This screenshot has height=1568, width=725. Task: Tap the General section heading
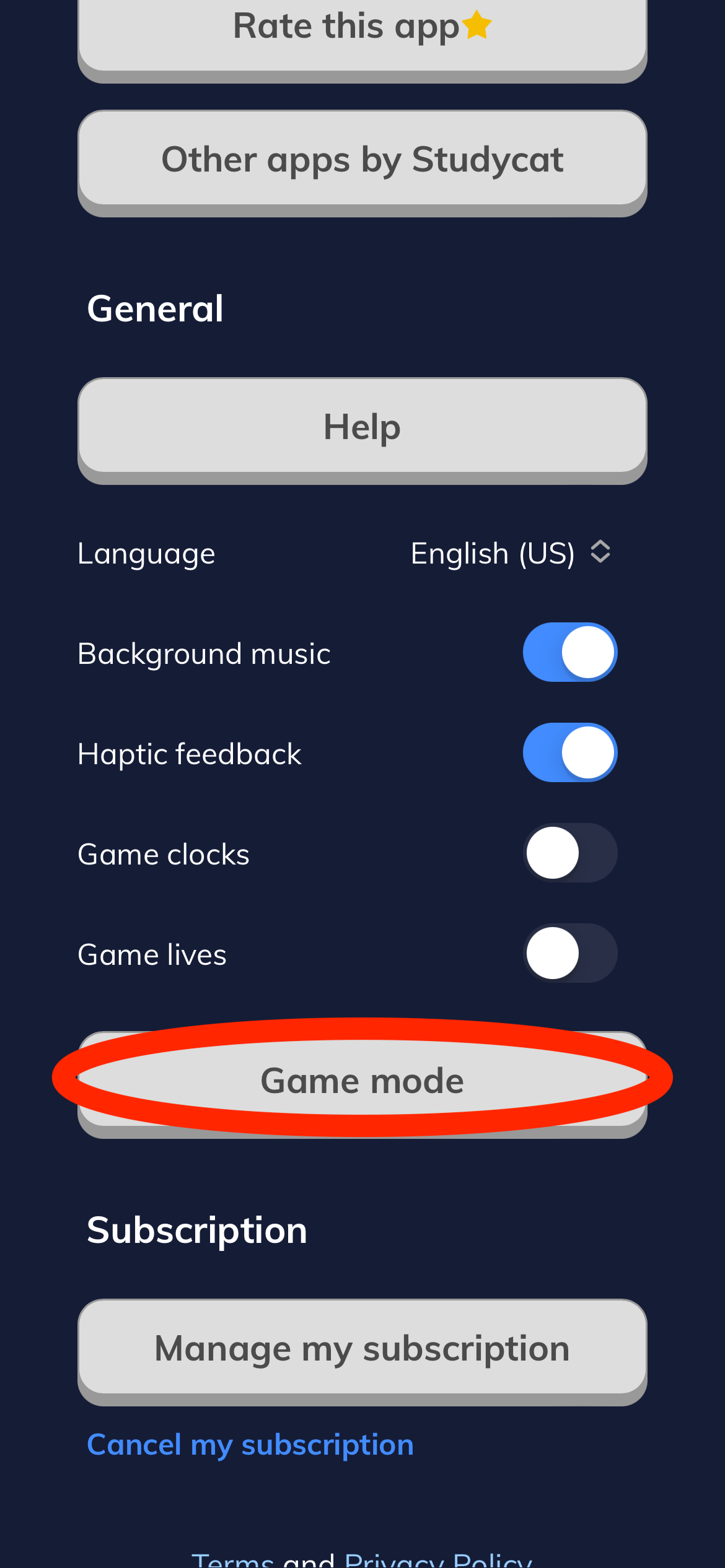[x=156, y=308]
